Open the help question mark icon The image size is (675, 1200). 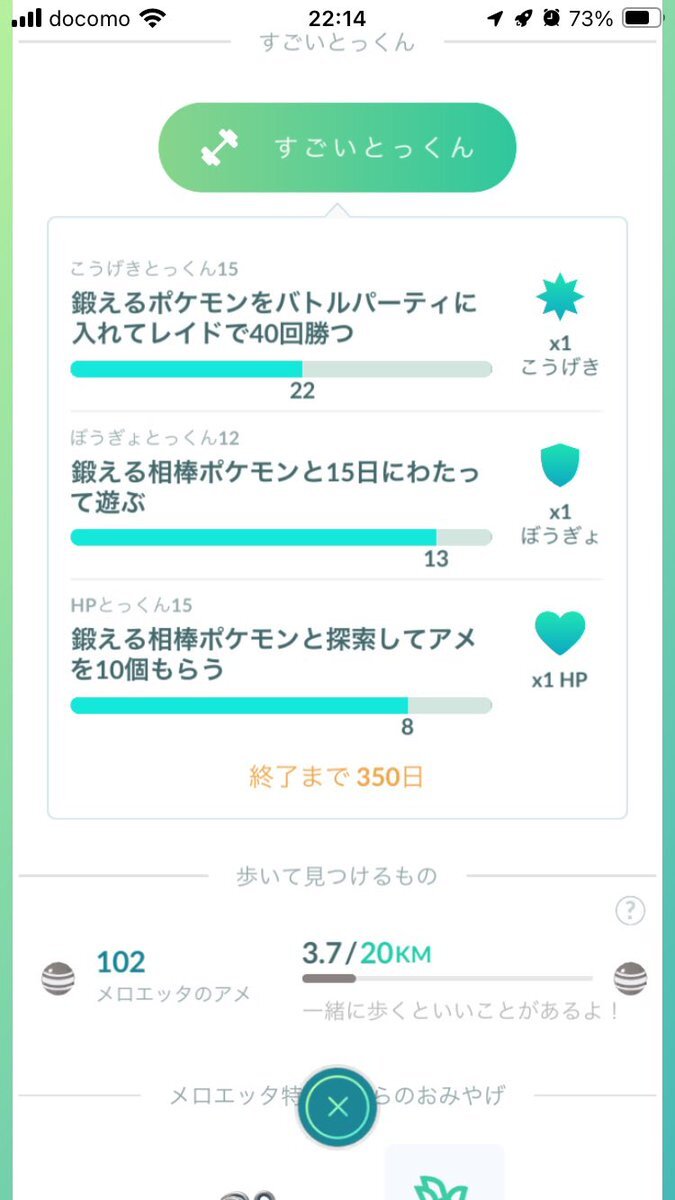coord(629,910)
